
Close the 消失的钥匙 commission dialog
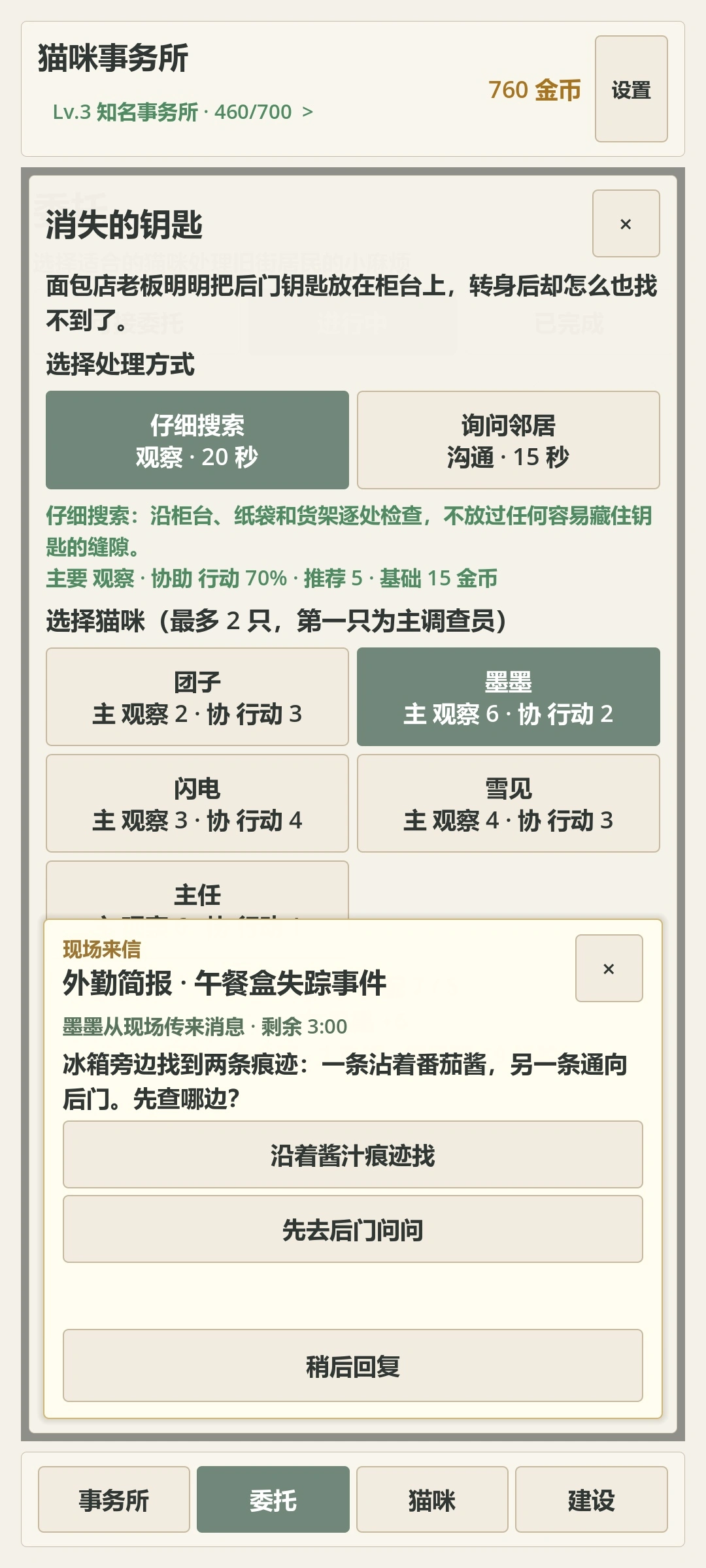[626, 223]
